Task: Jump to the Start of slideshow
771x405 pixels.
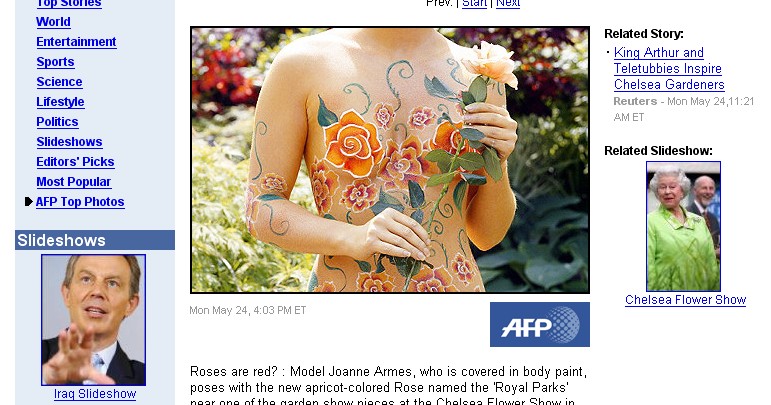Action: tap(474, 4)
